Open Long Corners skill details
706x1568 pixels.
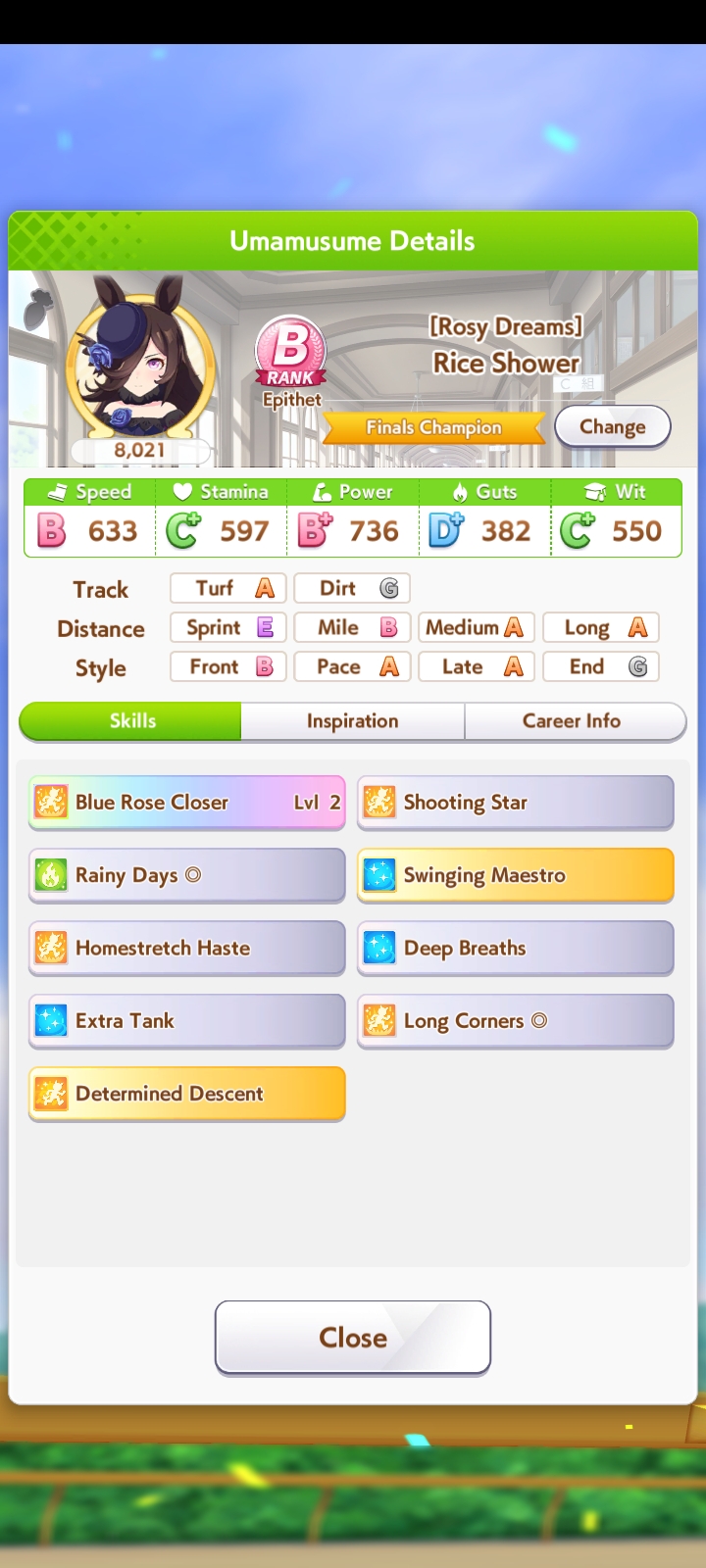(516, 1021)
